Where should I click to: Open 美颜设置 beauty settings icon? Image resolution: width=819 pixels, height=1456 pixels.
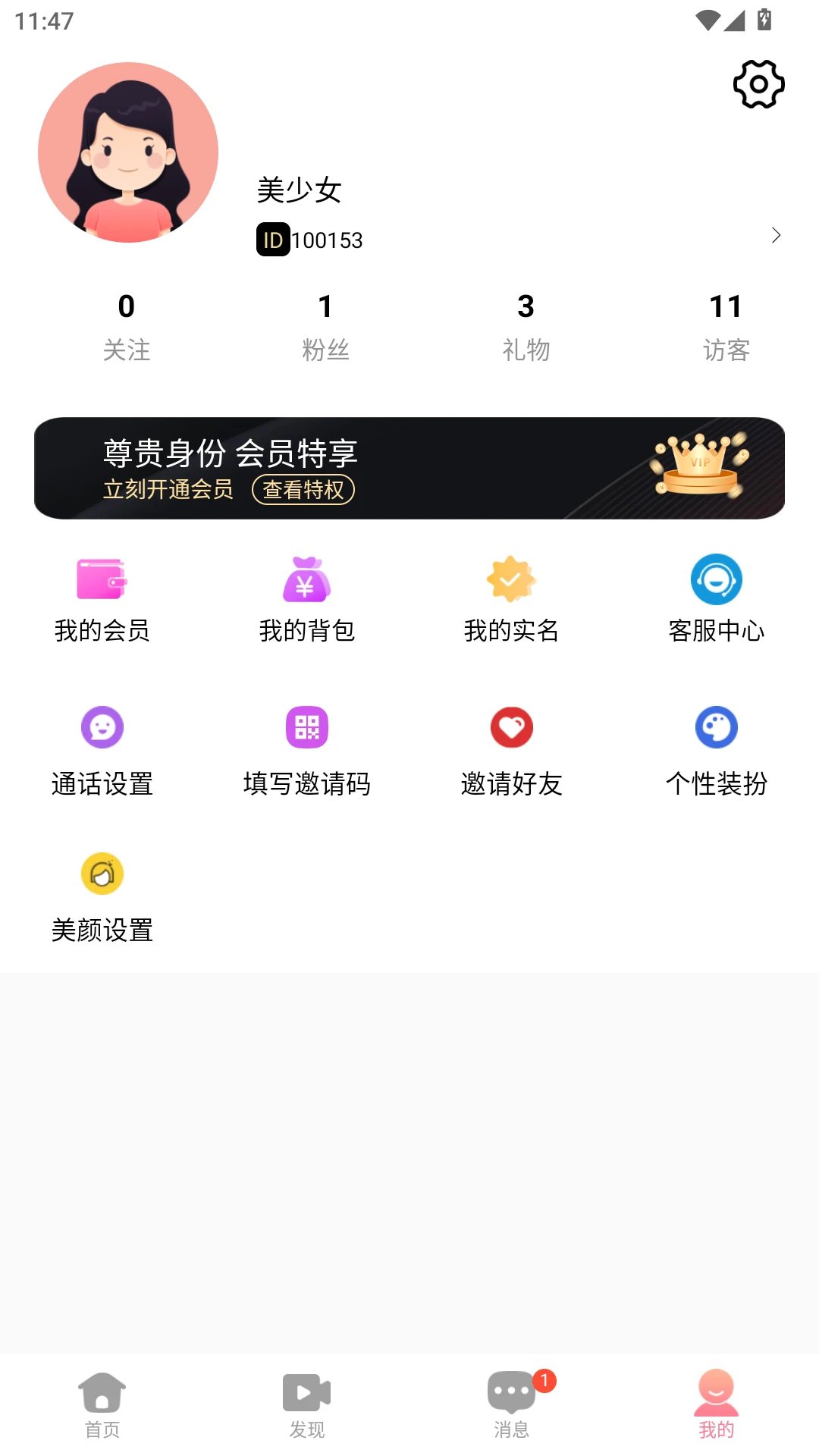(x=101, y=873)
